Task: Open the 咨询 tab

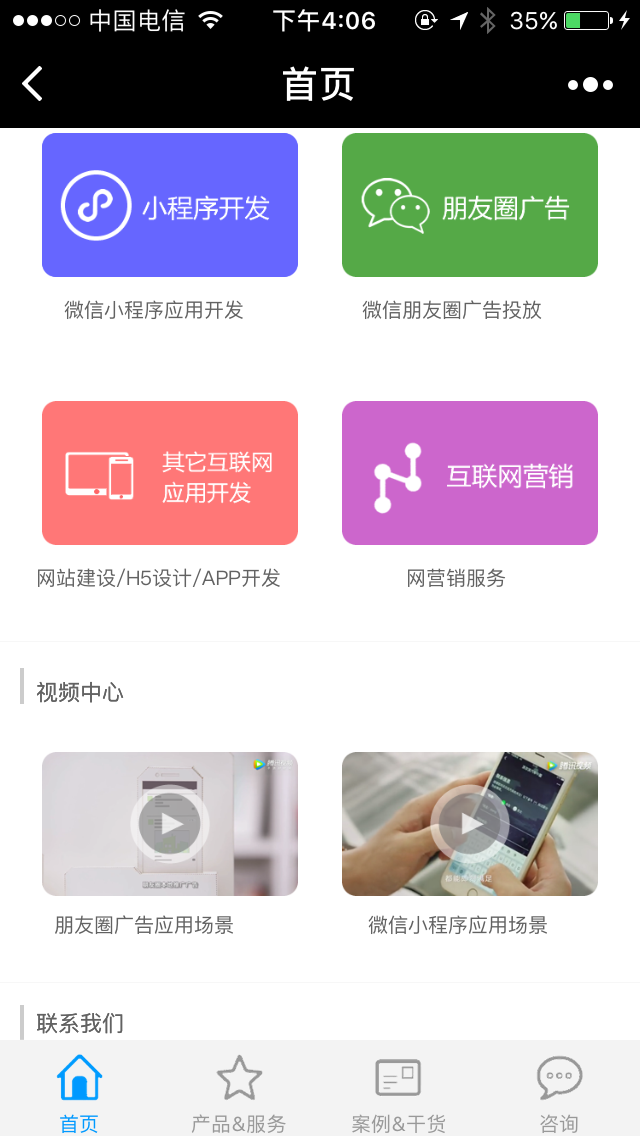Action: (x=559, y=1093)
